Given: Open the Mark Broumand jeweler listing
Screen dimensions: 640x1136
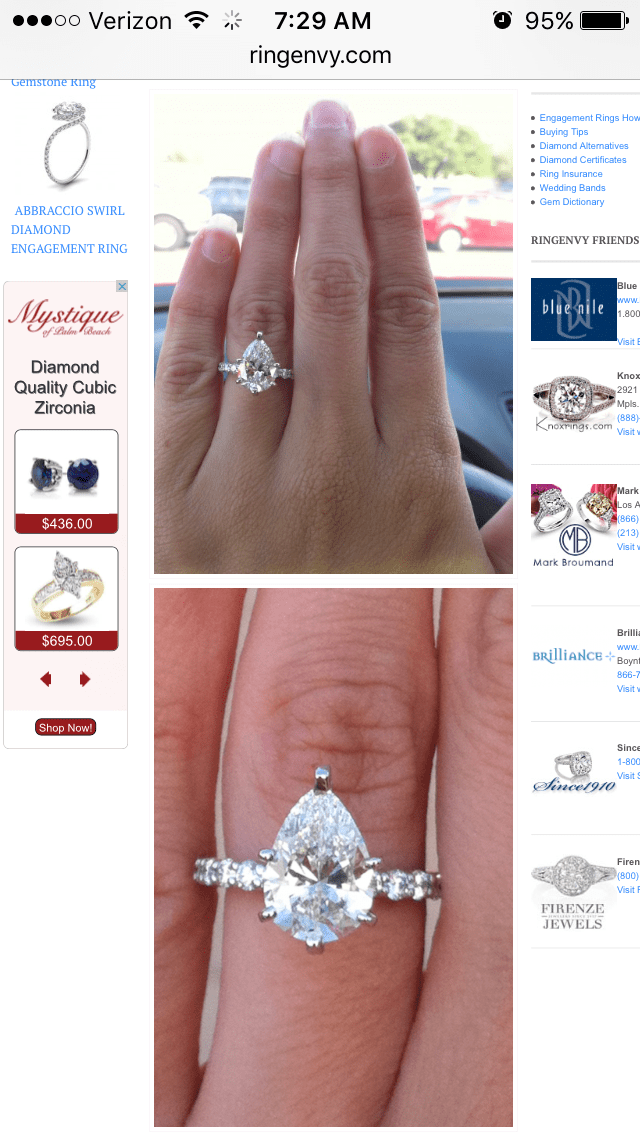Looking at the screenshot, I should click(573, 526).
